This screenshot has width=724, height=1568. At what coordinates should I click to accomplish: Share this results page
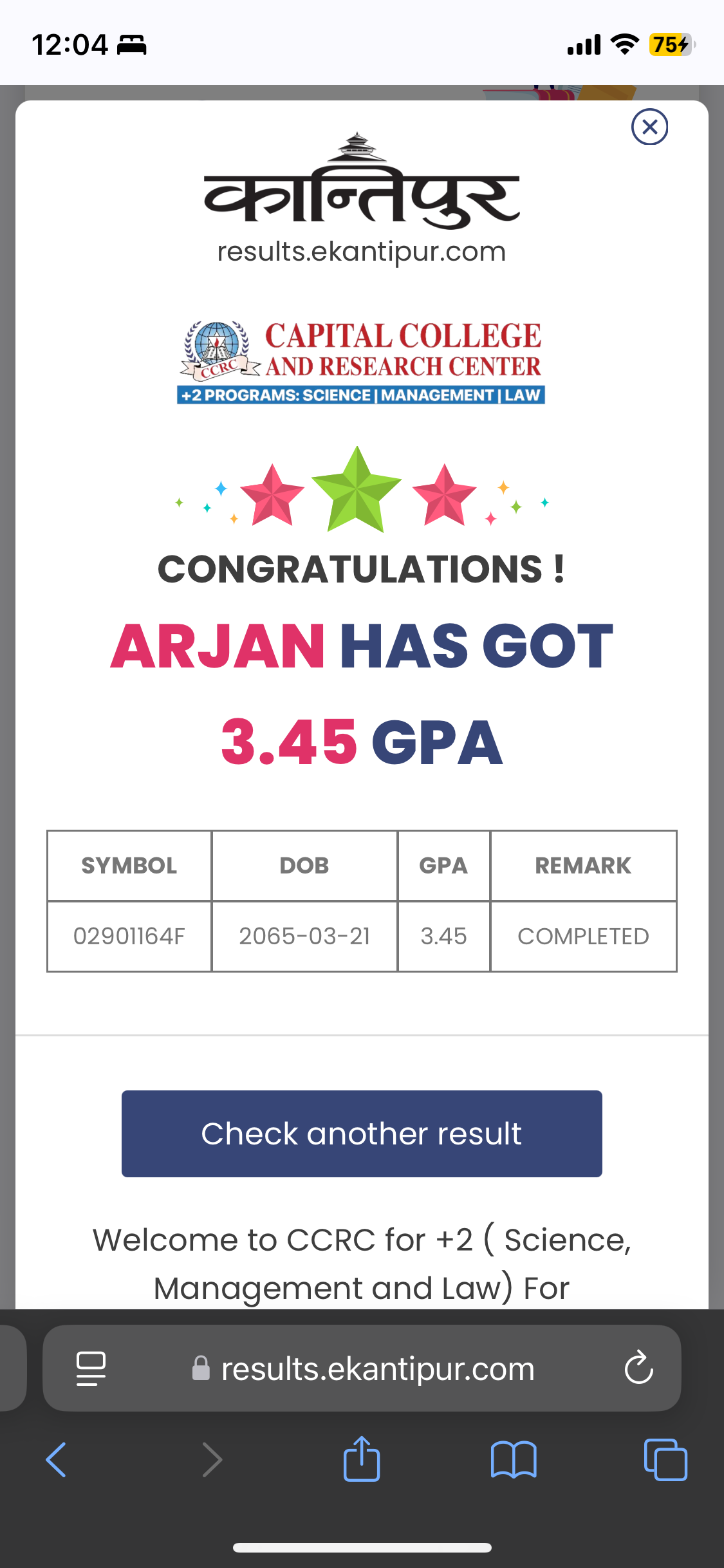[x=362, y=1460]
